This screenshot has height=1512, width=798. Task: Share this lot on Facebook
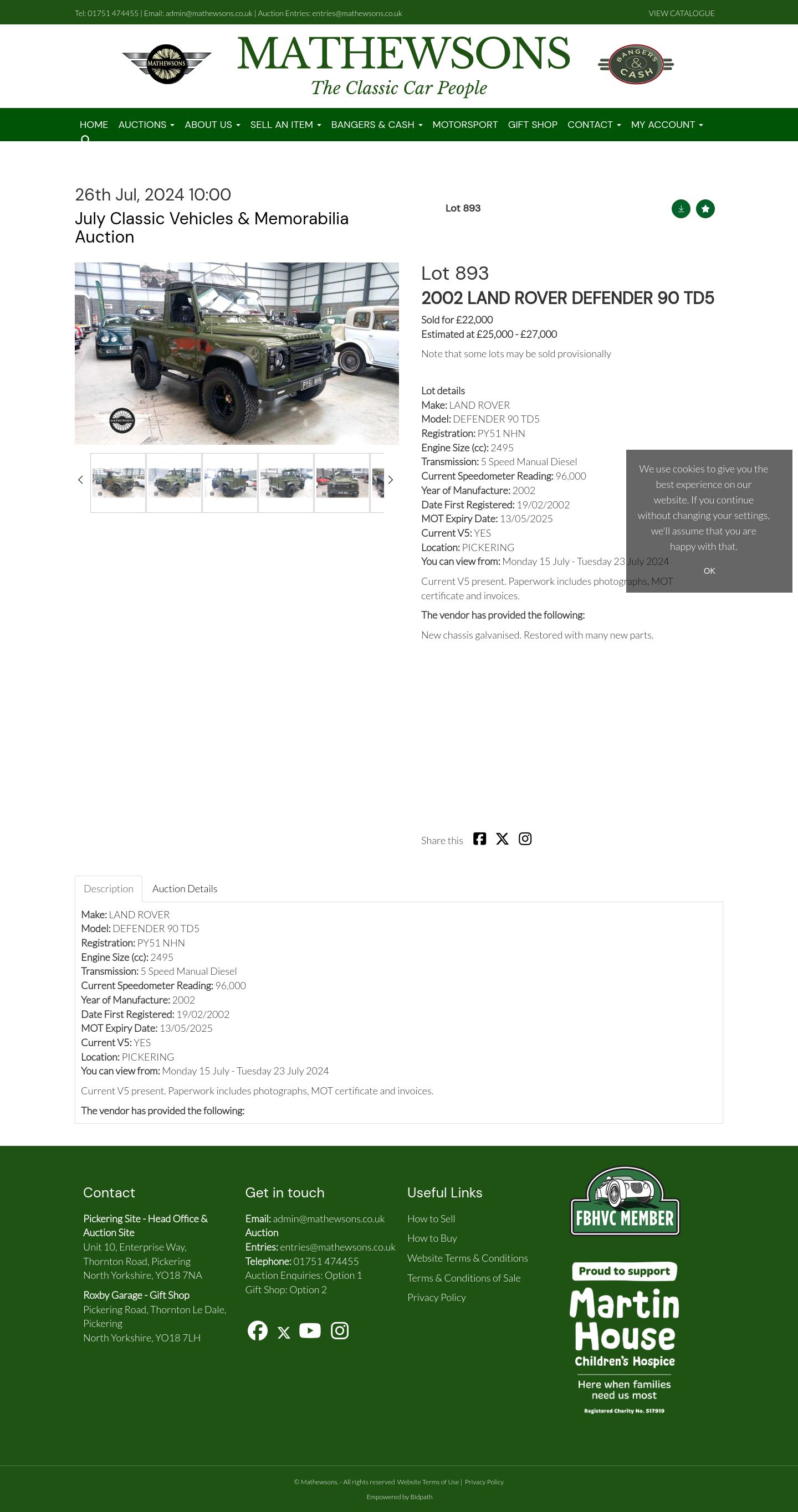(x=480, y=839)
